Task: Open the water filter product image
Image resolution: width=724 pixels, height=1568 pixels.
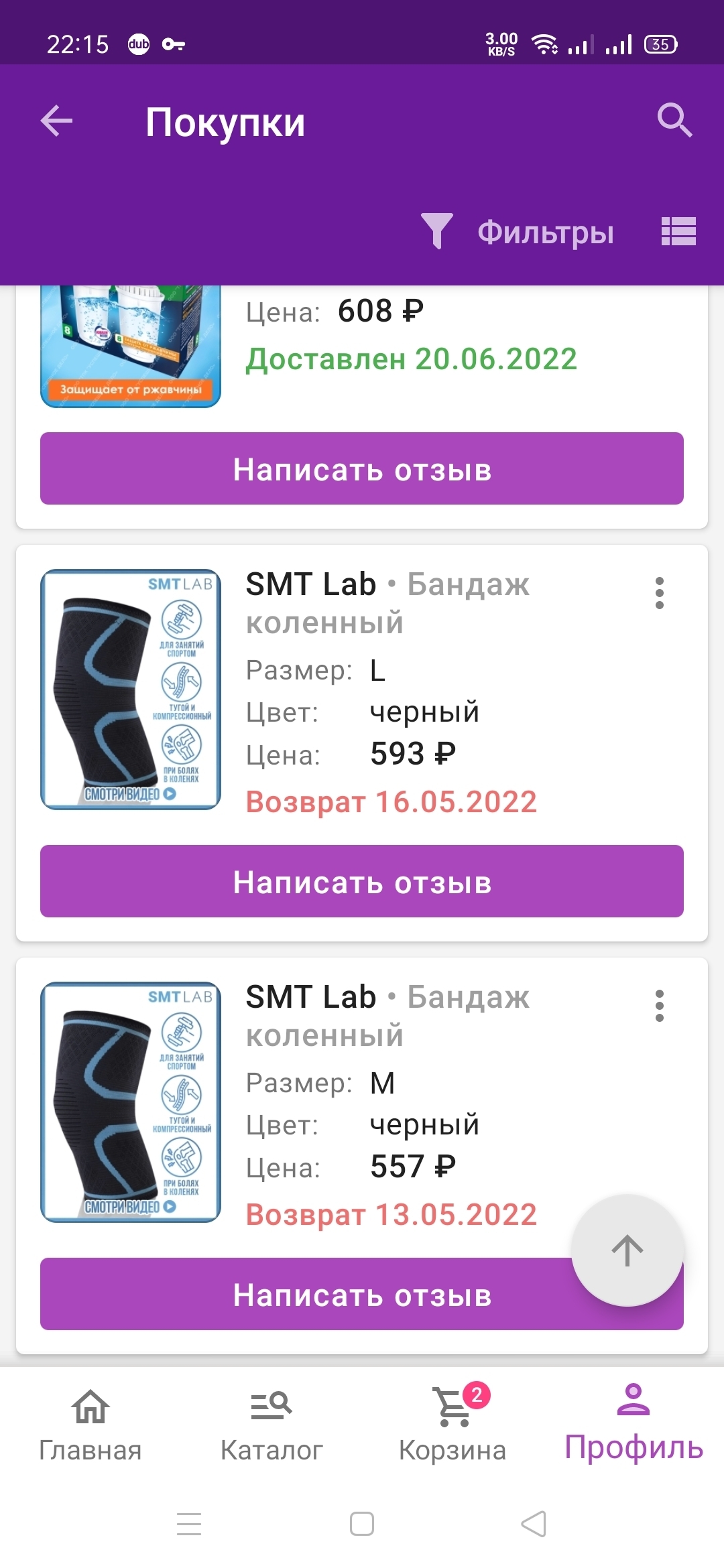Action: point(131,346)
